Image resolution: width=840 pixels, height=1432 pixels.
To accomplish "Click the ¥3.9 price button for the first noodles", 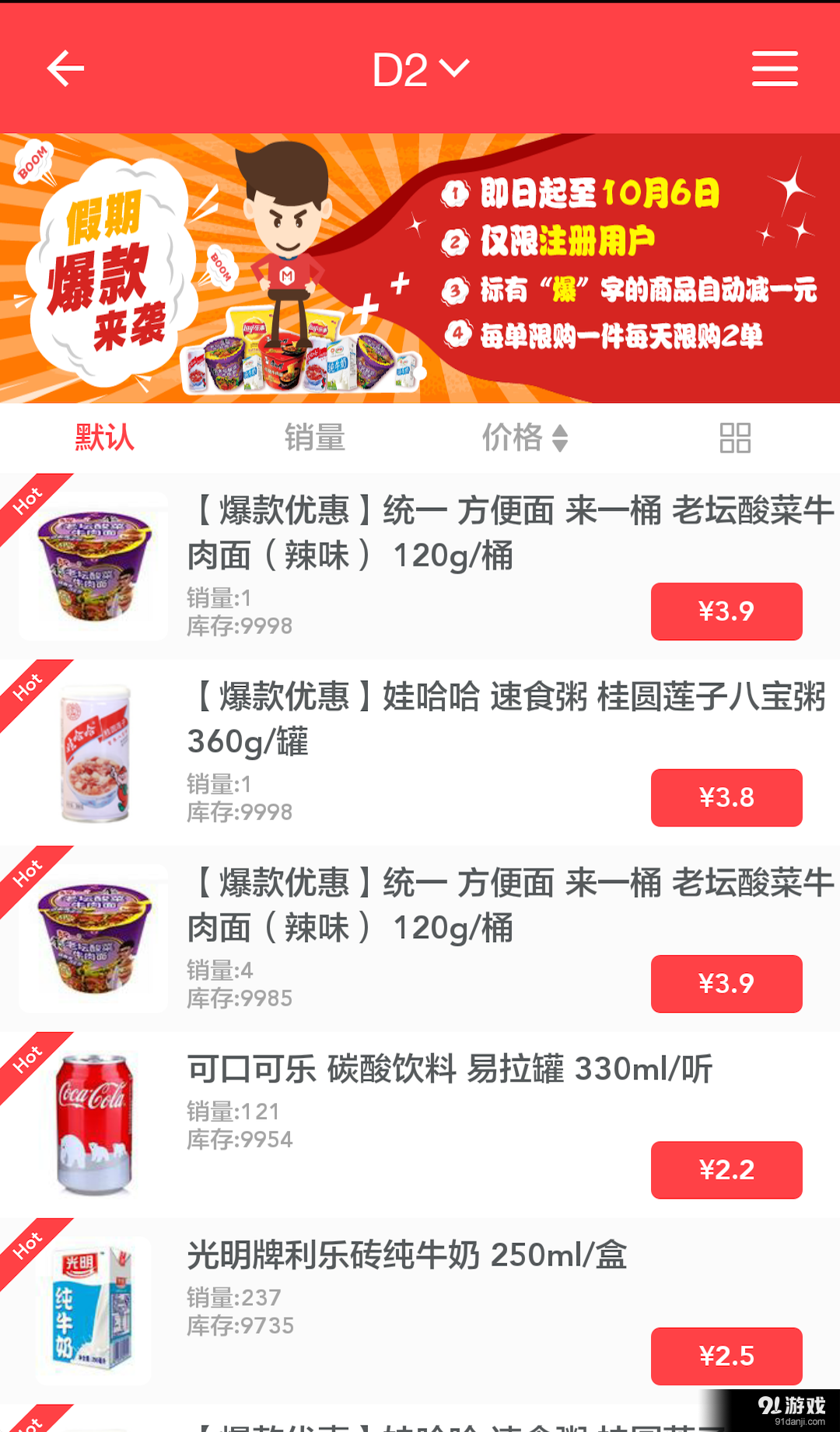I will (x=726, y=612).
